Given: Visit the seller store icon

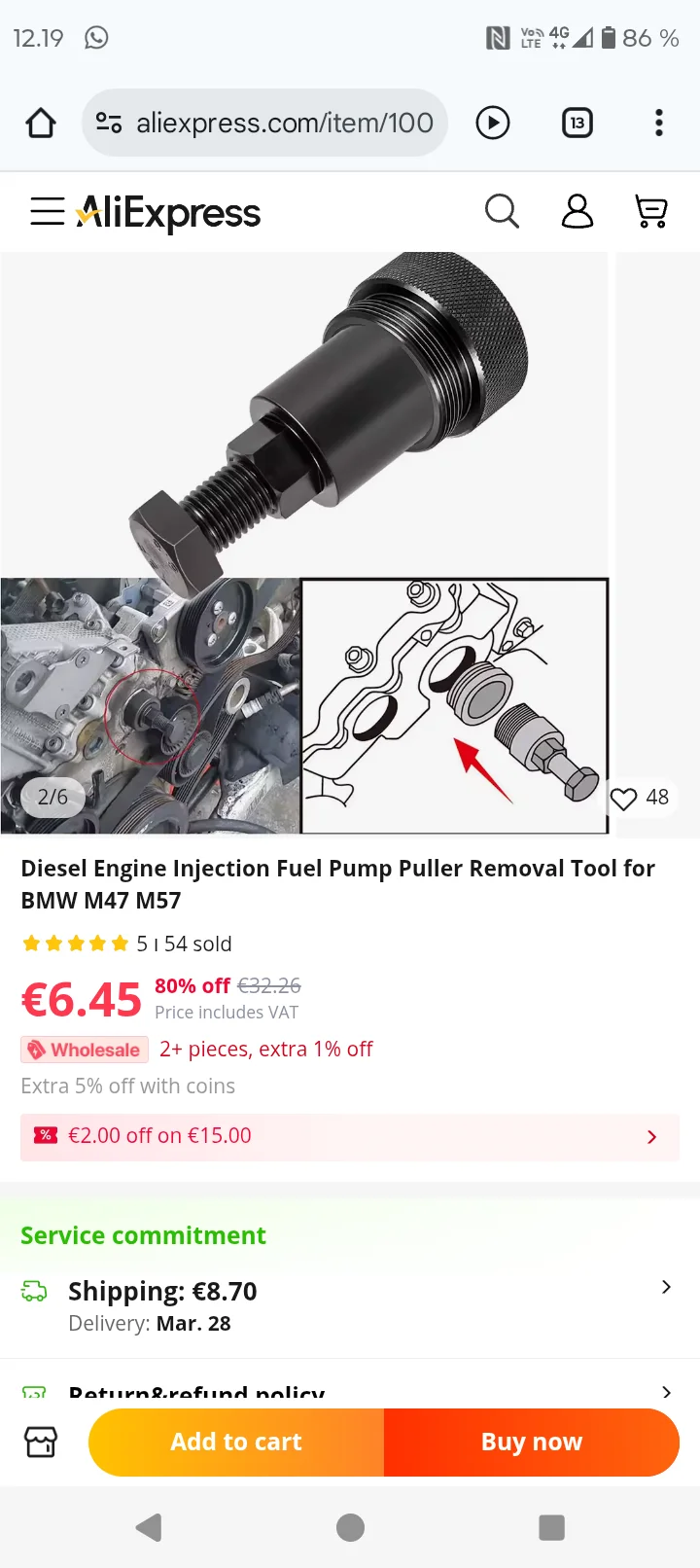Looking at the screenshot, I should click(41, 1442).
